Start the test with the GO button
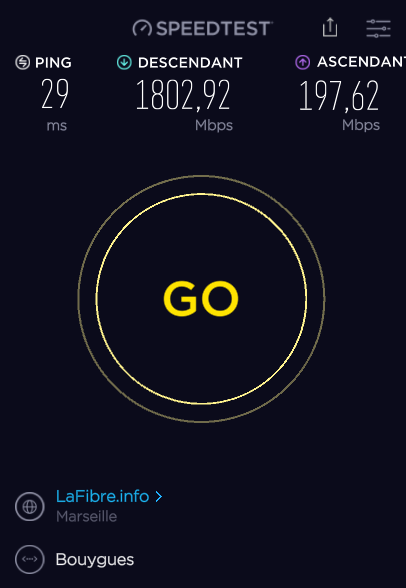This screenshot has height=588, width=406. coord(201,298)
